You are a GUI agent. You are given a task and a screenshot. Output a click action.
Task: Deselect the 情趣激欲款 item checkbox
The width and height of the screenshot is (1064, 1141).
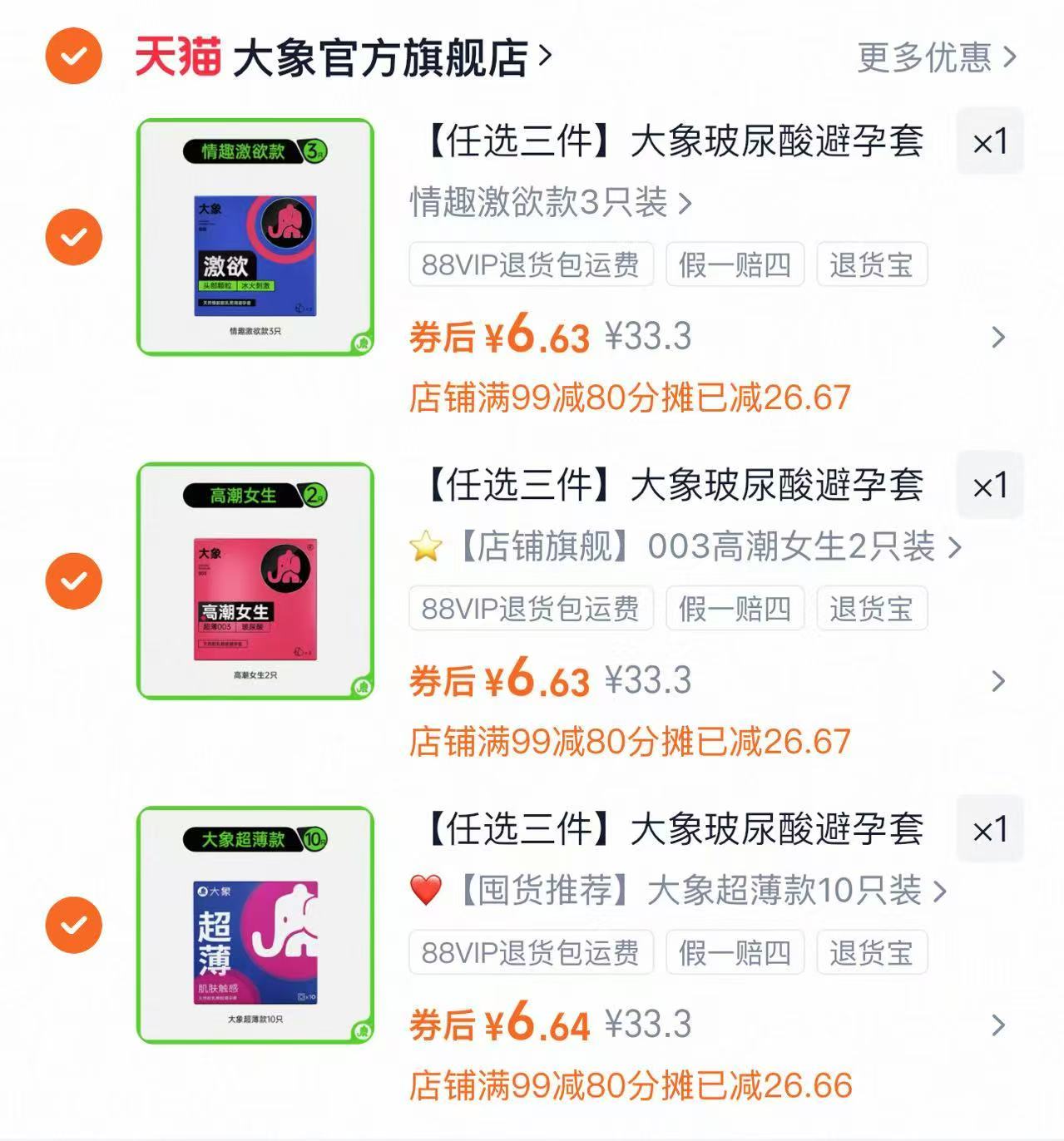pyautogui.click(x=72, y=235)
